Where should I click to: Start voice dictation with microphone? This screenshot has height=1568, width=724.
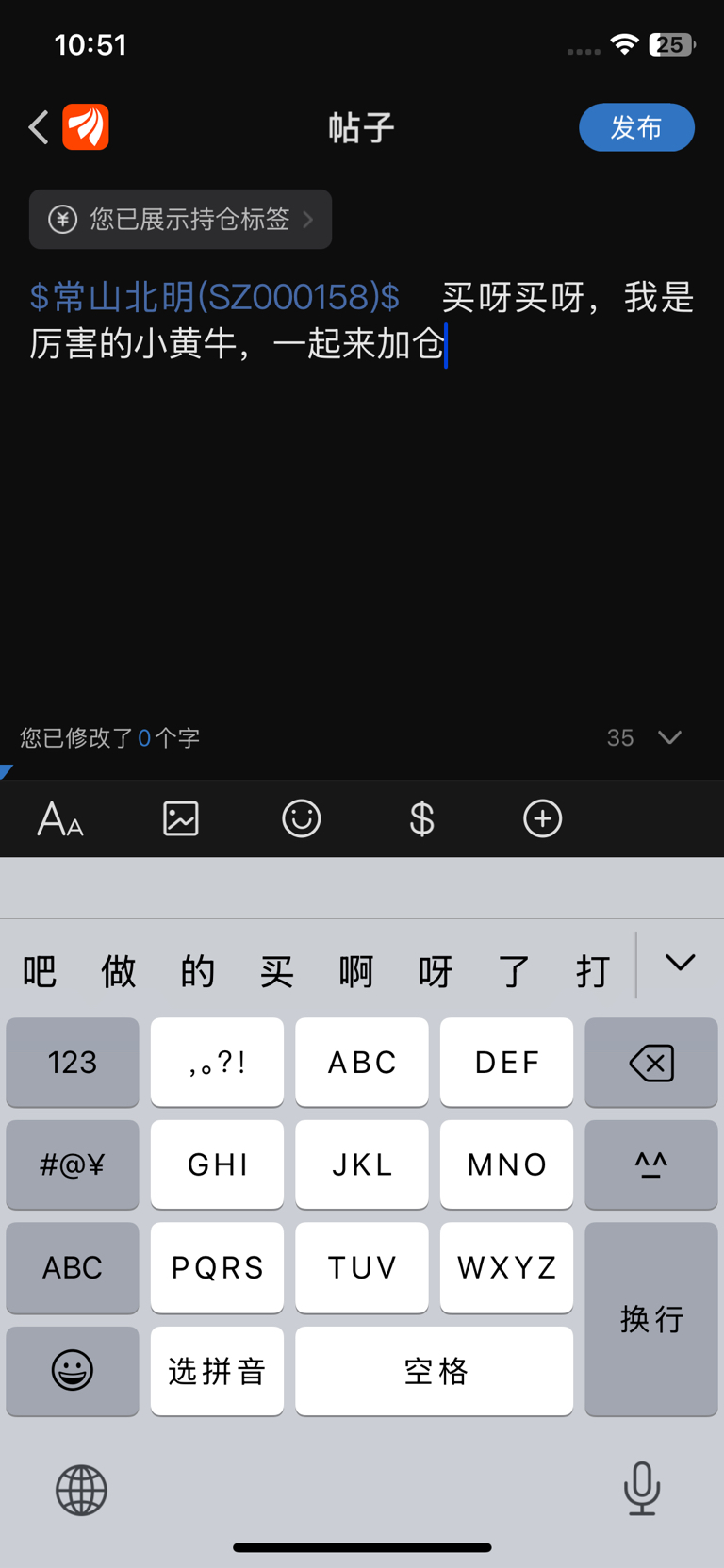(642, 1489)
